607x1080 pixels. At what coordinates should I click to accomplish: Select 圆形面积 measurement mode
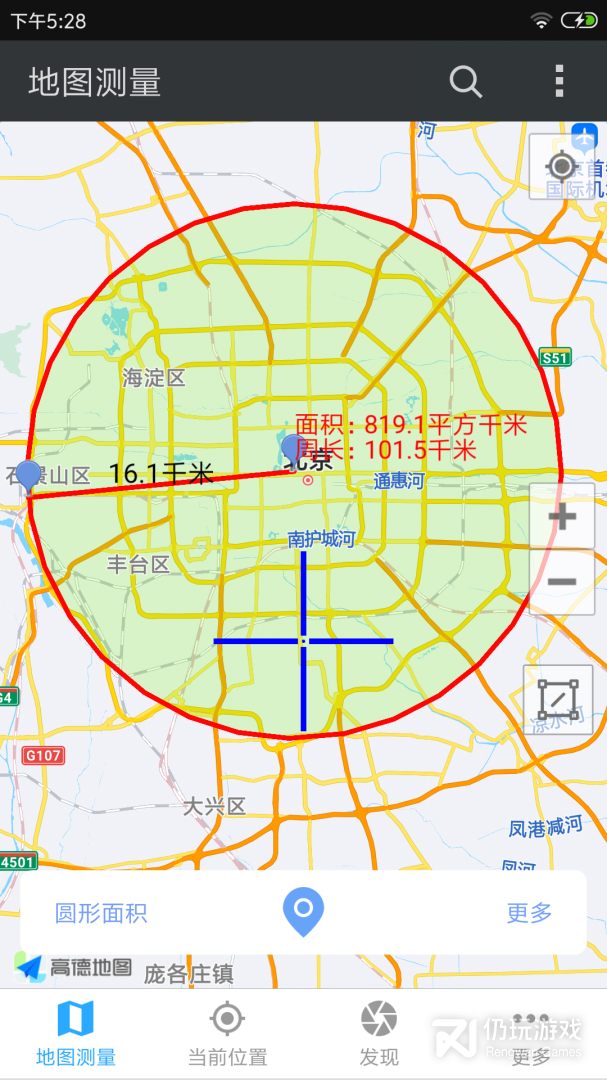click(101, 912)
